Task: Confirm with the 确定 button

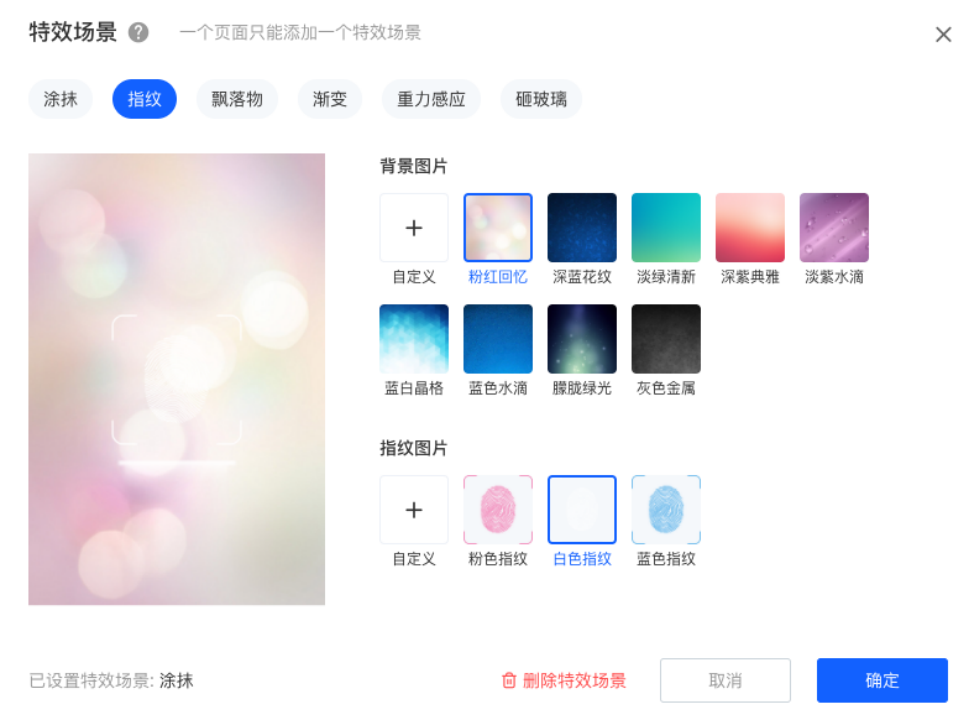Action: pyautogui.click(x=882, y=681)
